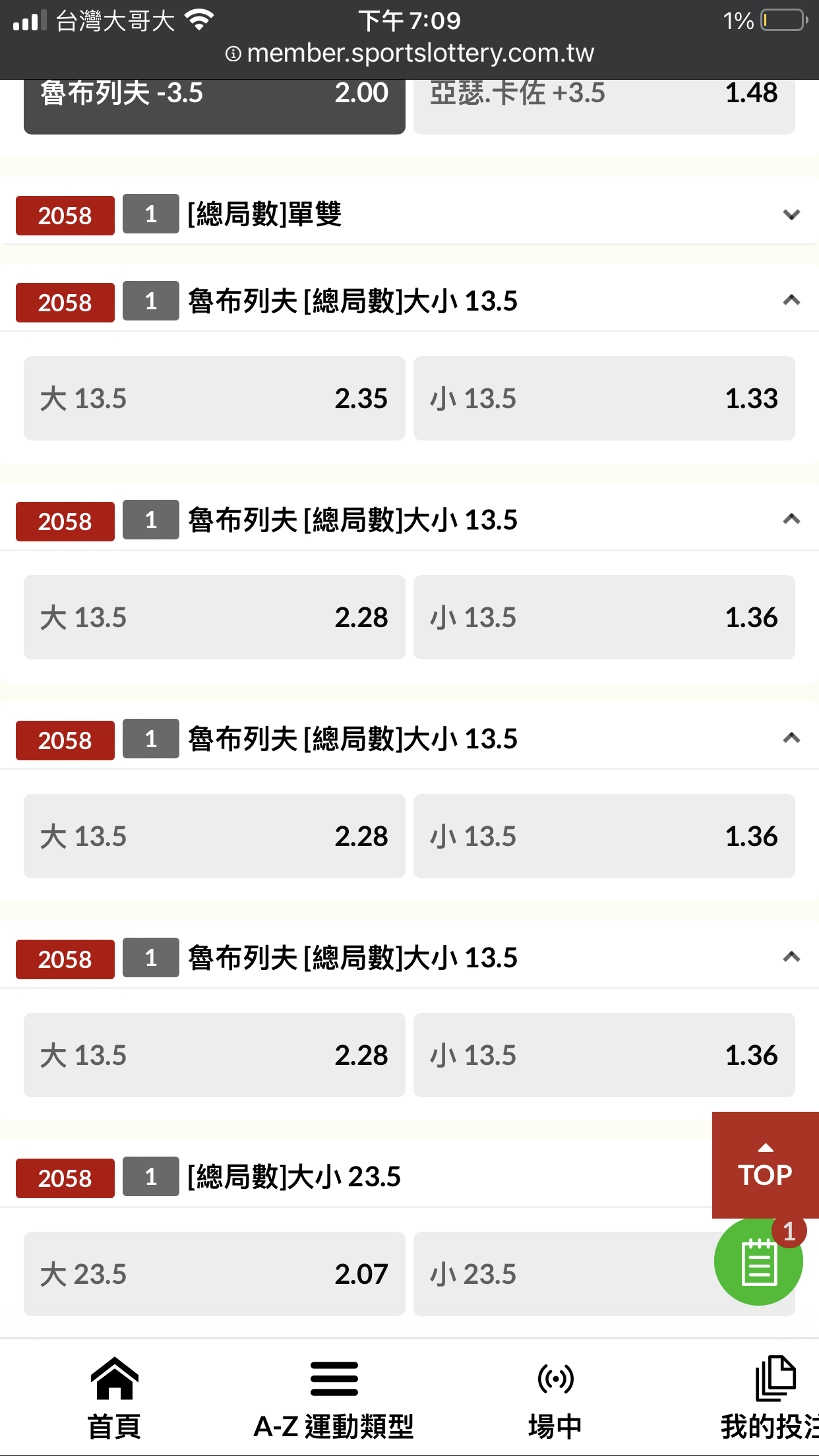Pick 大 23.5 at odds 2.07
Image resolution: width=819 pixels, height=1456 pixels.
(214, 1274)
